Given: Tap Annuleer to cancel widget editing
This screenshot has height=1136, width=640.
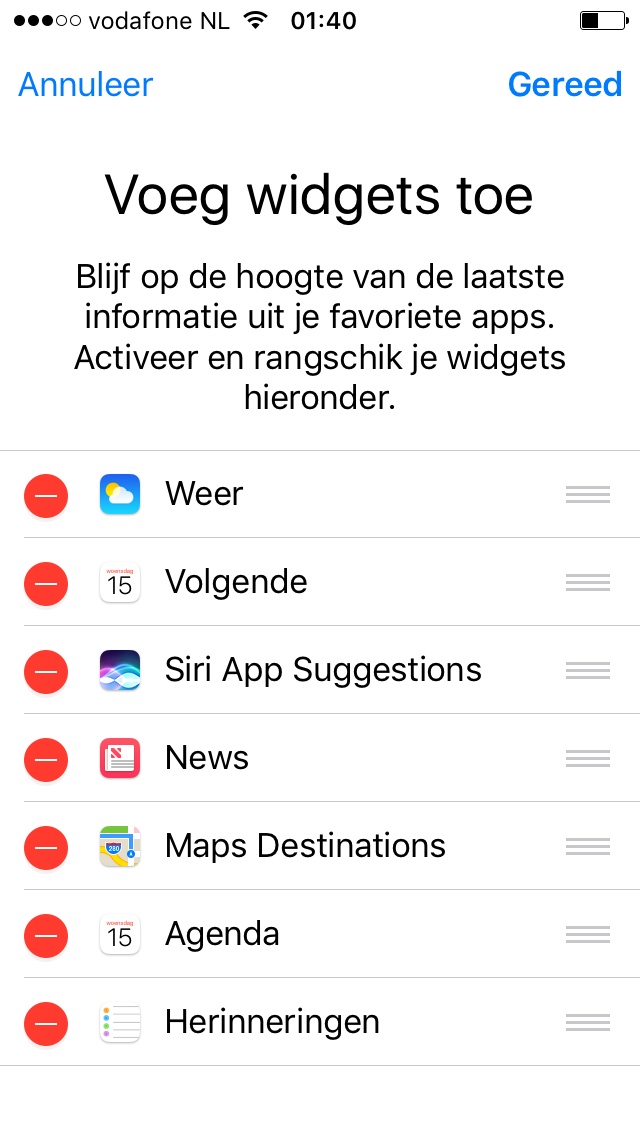Looking at the screenshot, I should pos(86,85).
